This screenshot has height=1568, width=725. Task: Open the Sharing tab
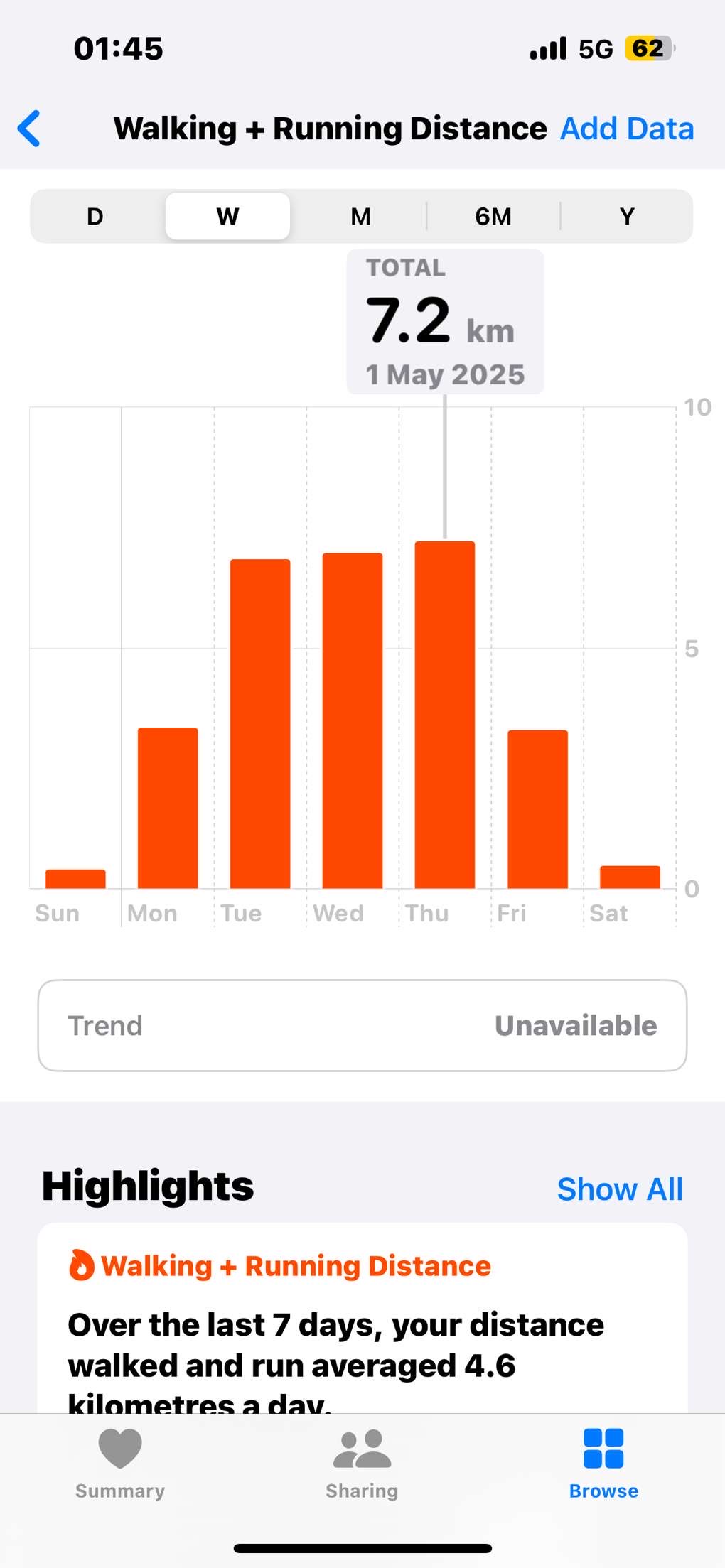tap(362, 1464)
